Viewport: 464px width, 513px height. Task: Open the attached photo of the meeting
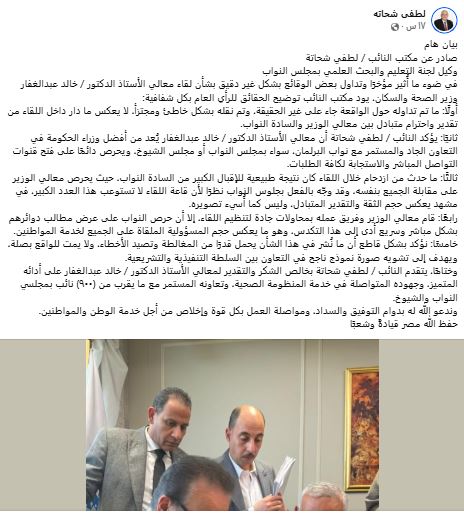tap(232, 425)
